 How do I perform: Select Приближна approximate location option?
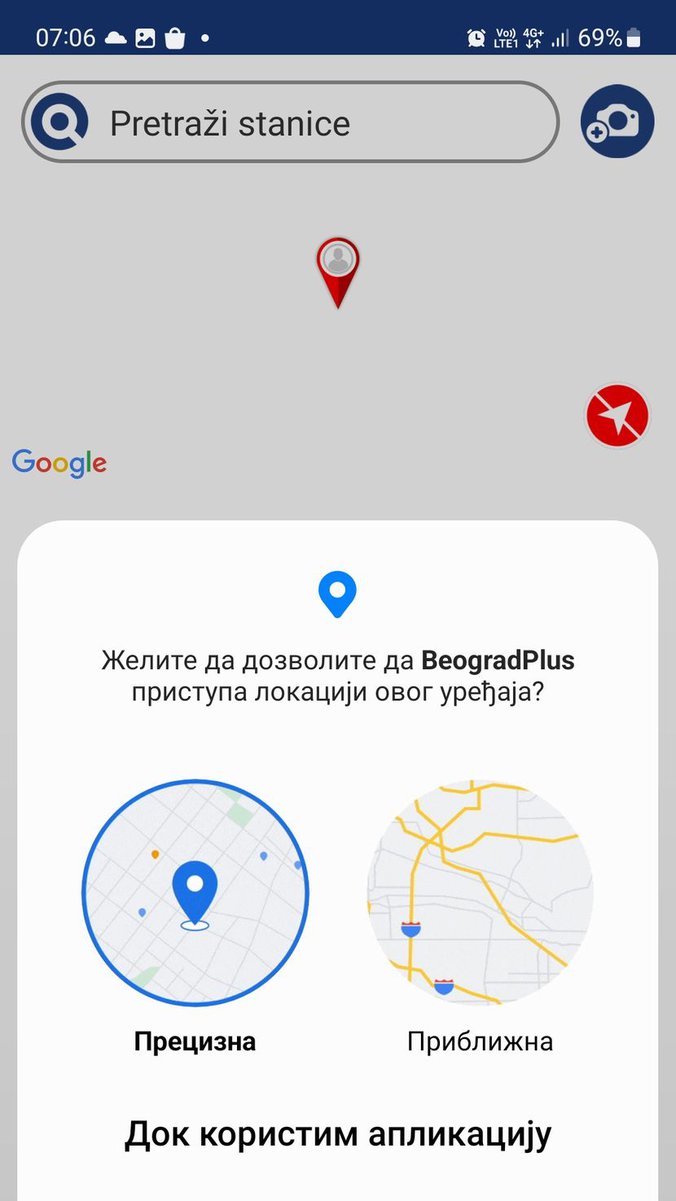pos(480,894)
